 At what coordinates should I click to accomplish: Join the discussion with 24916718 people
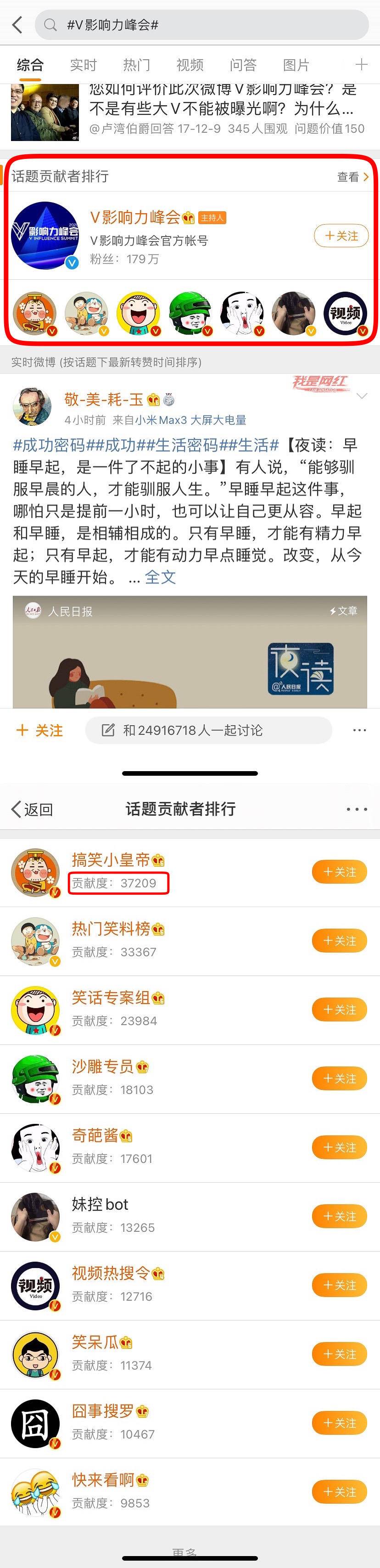[208, 730]
